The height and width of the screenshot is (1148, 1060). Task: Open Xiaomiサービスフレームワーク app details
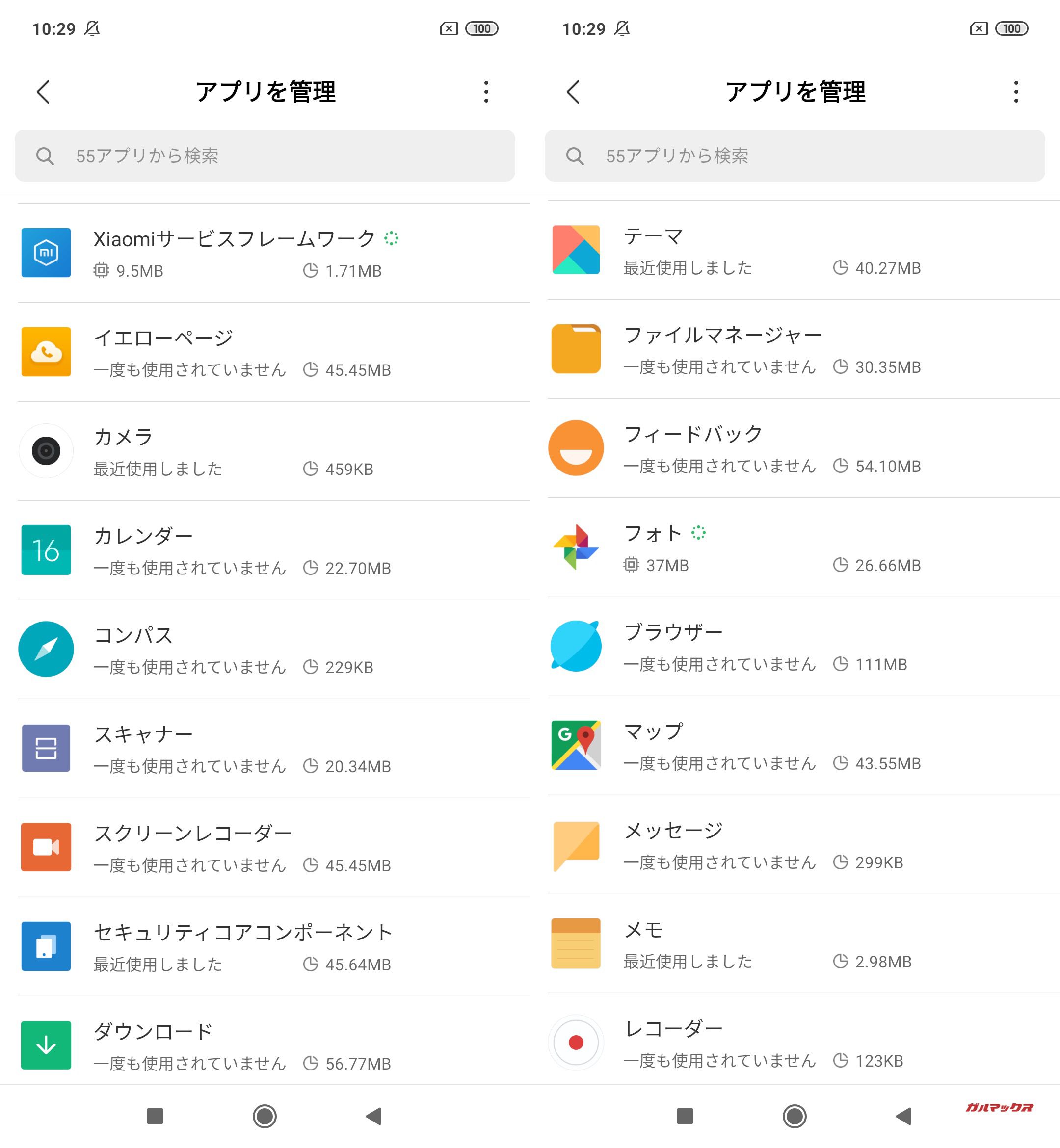(273, 253)
